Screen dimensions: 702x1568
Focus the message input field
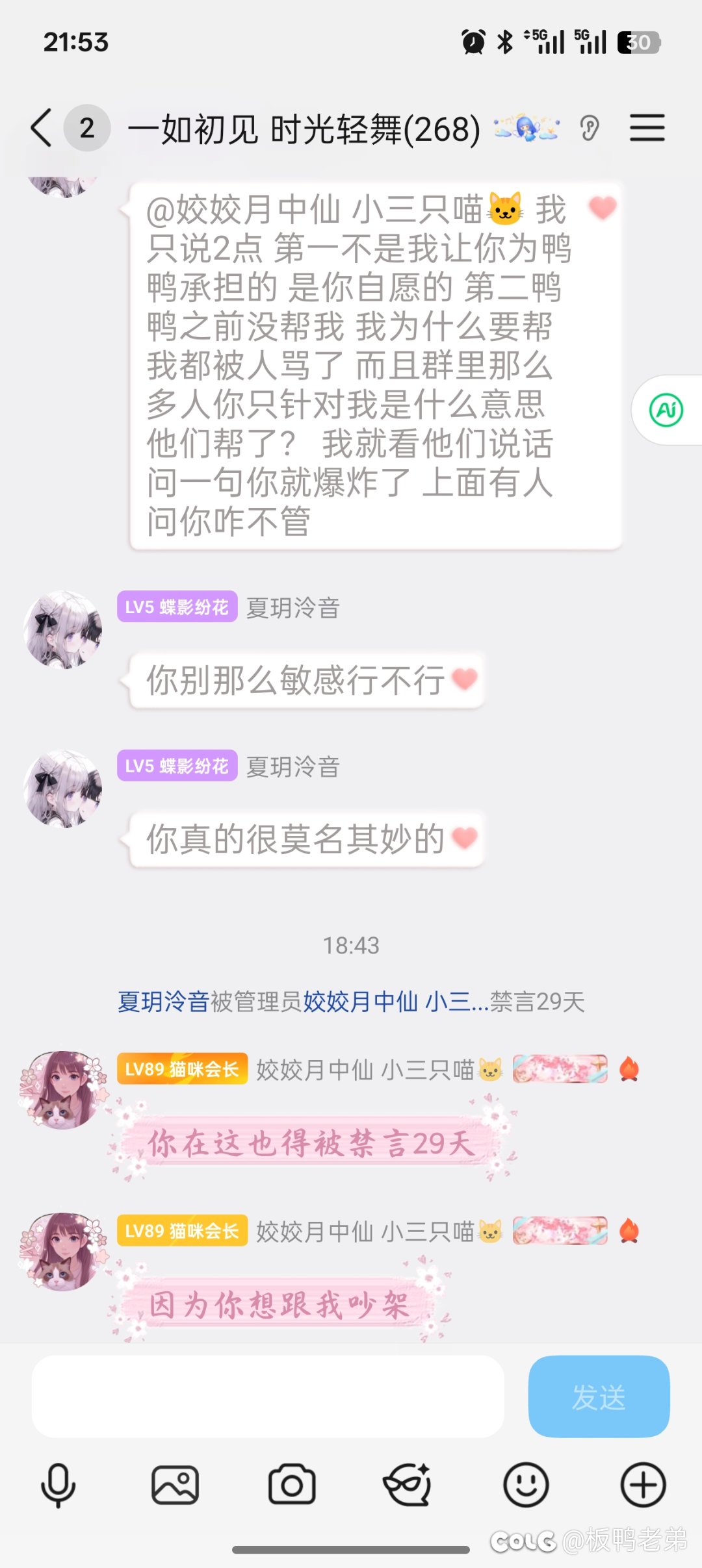(x=268, y=1396)
